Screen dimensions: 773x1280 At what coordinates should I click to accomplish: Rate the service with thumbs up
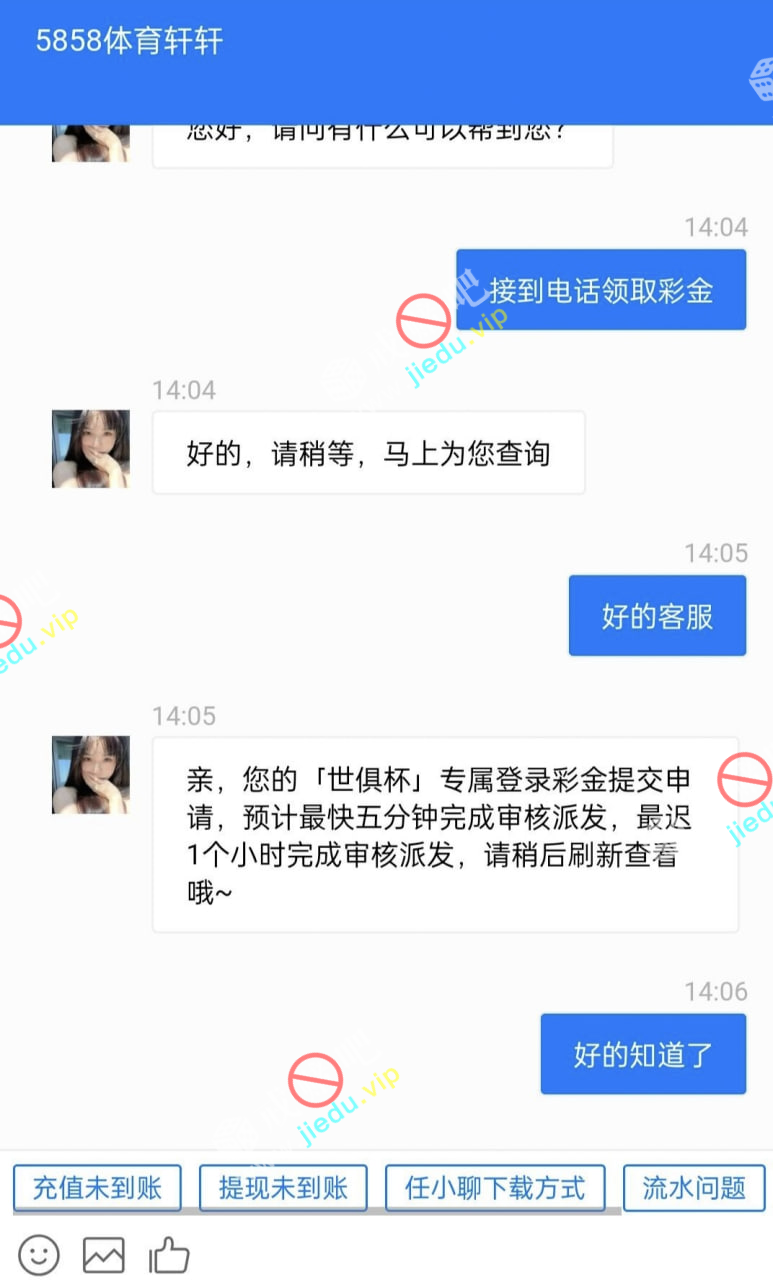169,1254
